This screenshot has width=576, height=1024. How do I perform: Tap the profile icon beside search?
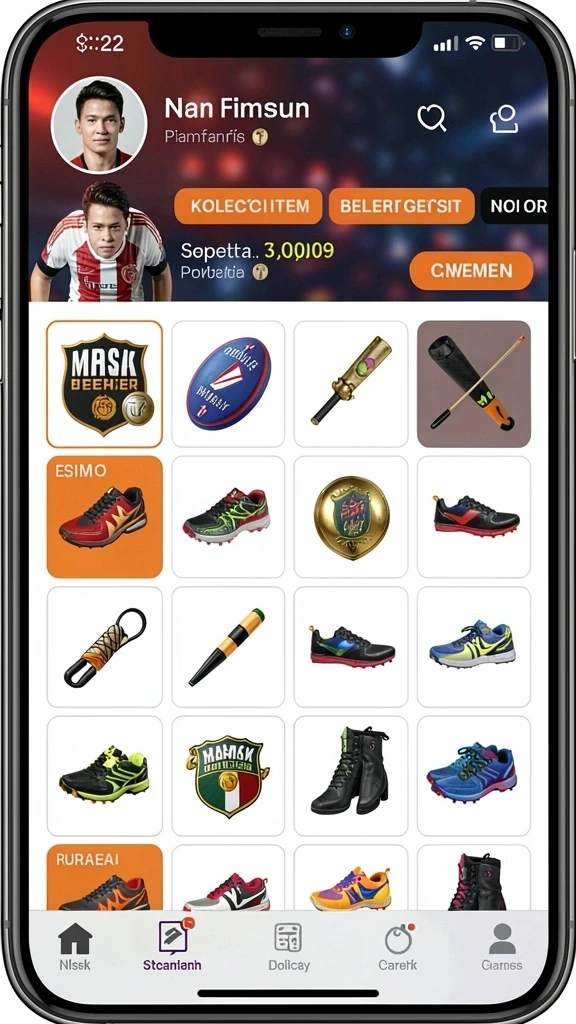504,119
